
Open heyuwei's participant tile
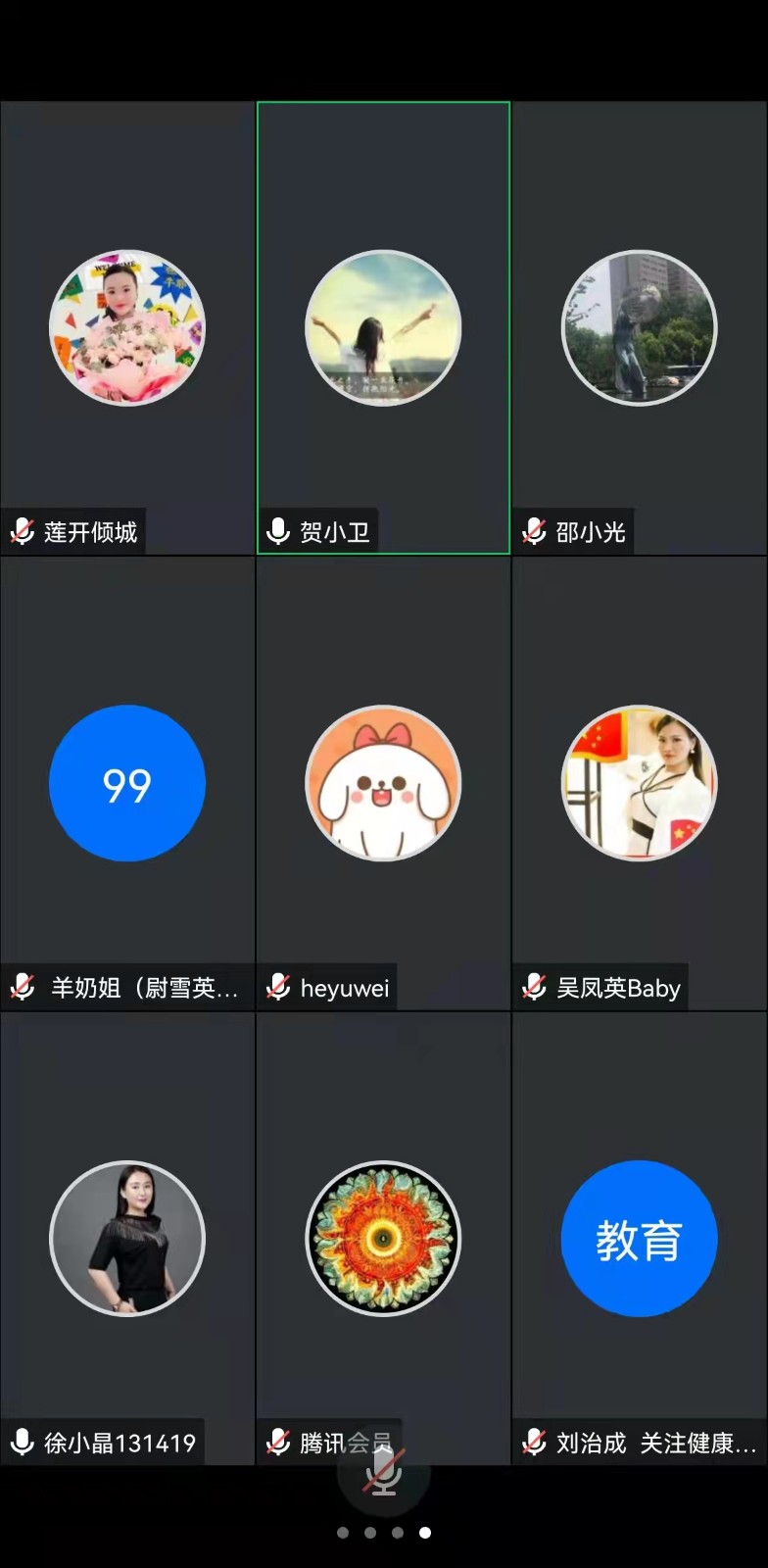pos(383,783)
